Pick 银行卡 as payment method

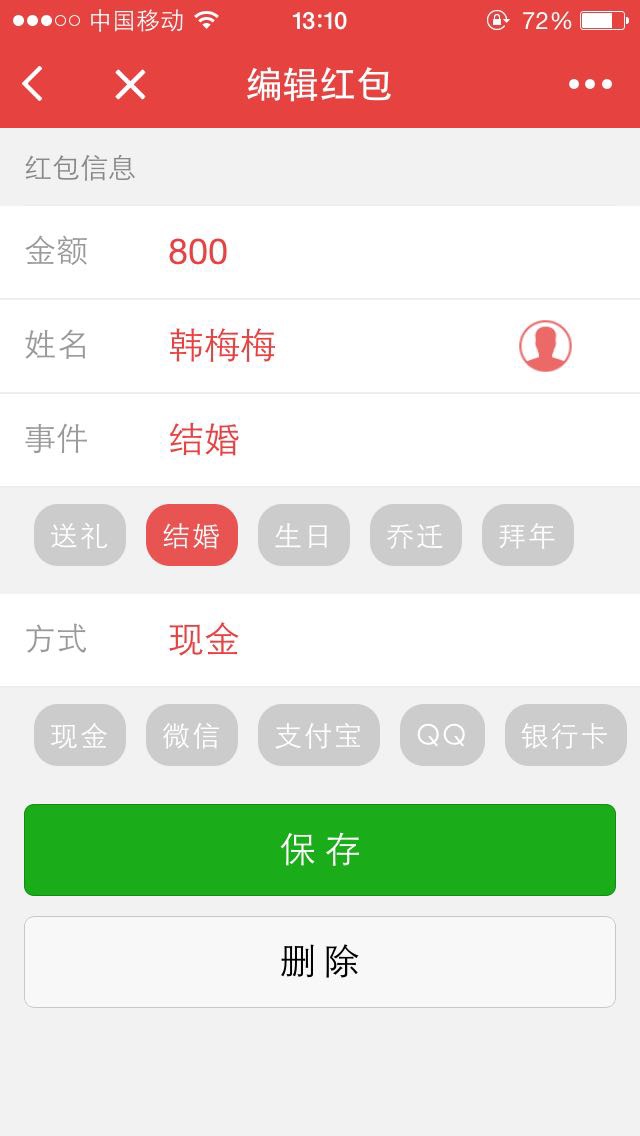[565, 736]
